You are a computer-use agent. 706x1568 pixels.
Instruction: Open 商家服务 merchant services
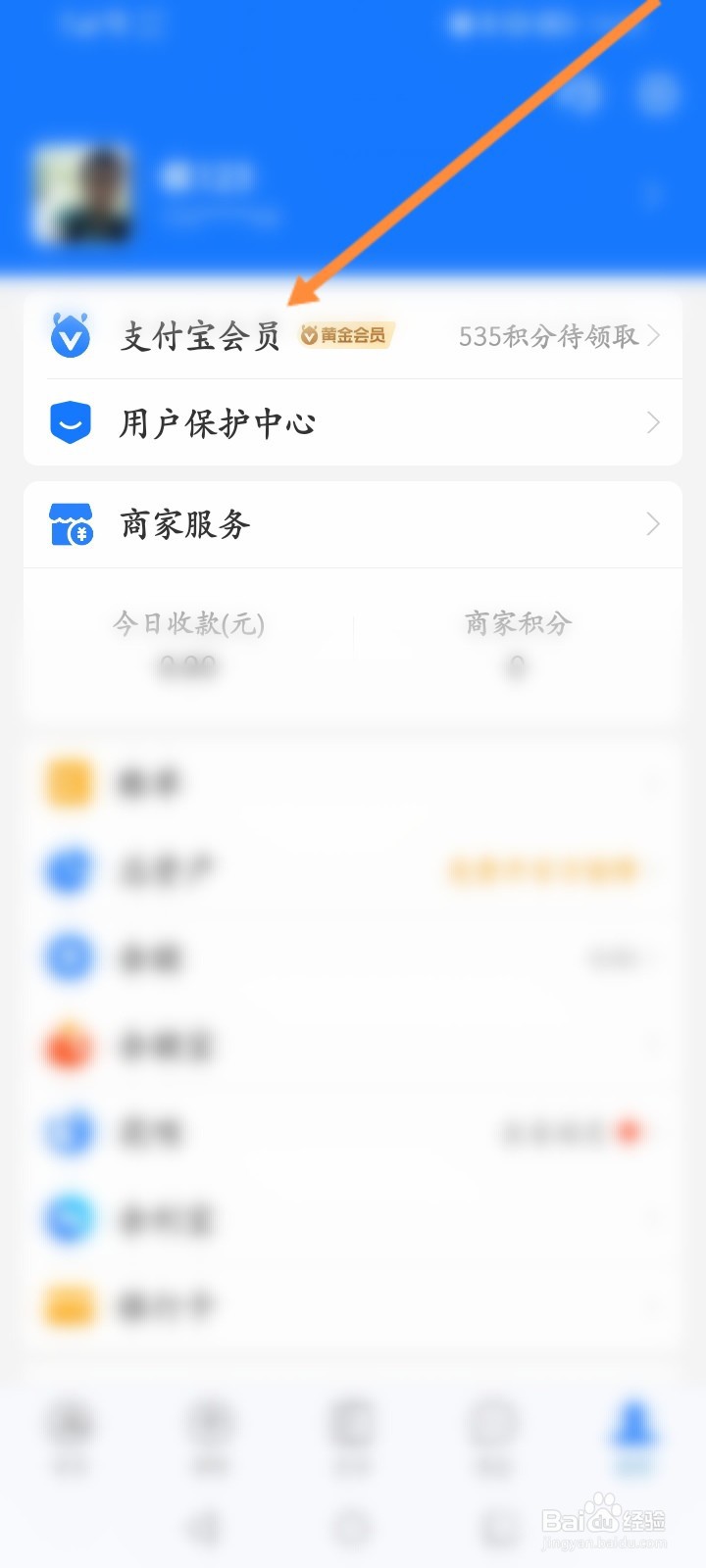pyautogui.click(x=353, y=524)
